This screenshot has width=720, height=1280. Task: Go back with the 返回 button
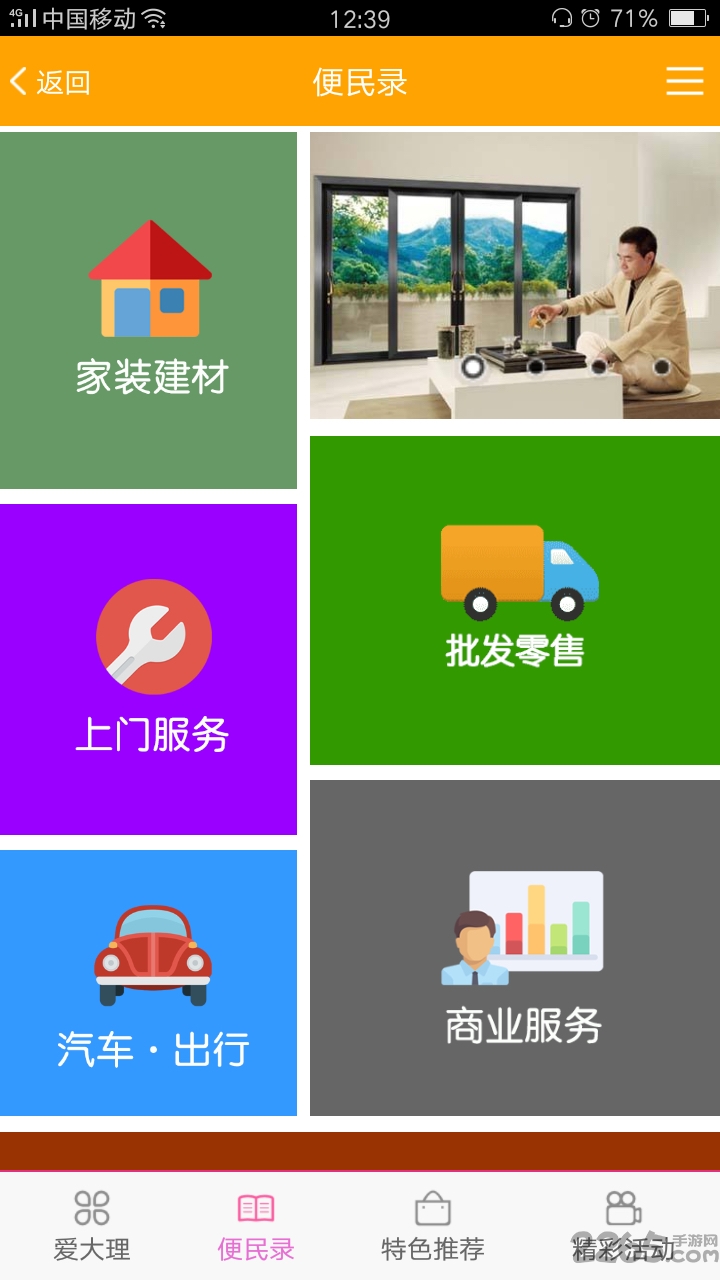[52, 82]
